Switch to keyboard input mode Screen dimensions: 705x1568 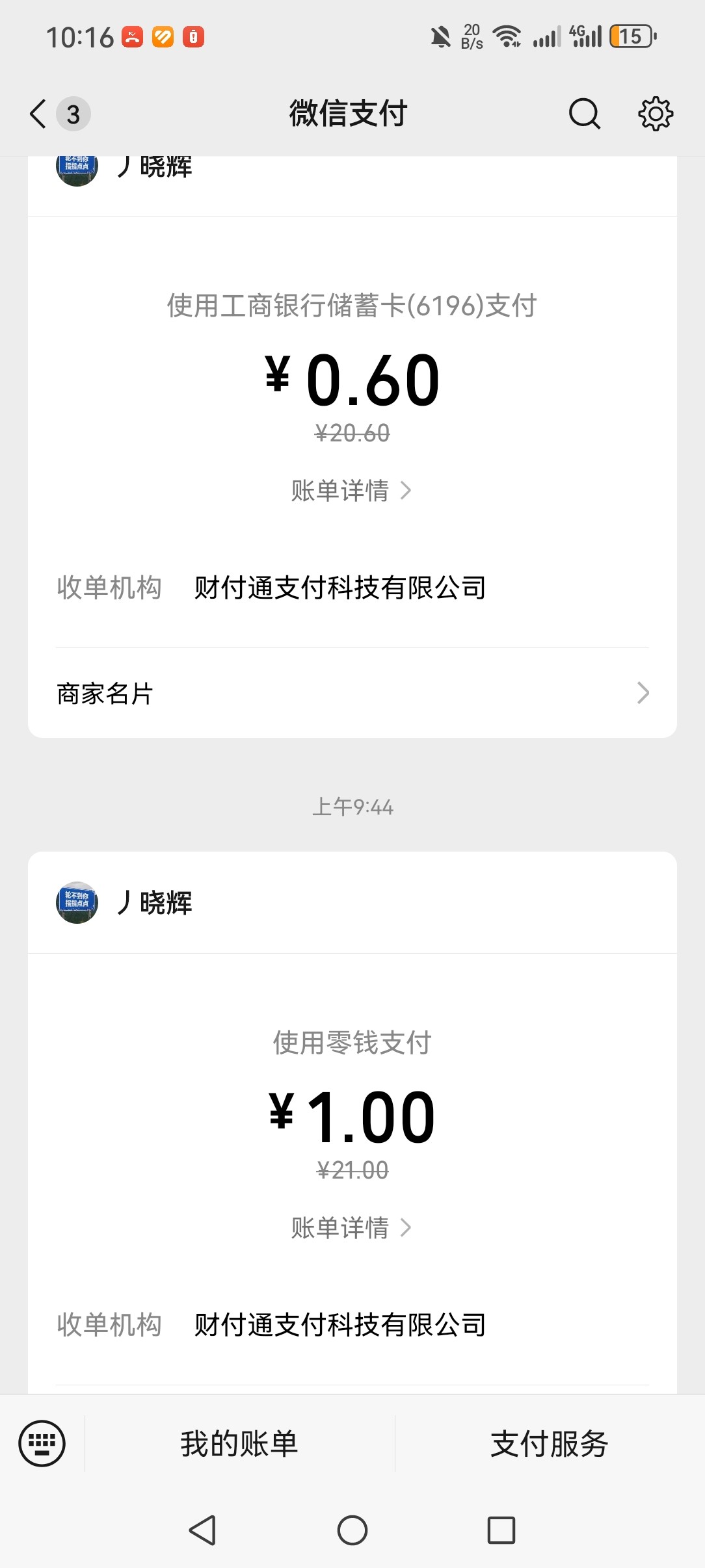click(x=42, y=1443)
